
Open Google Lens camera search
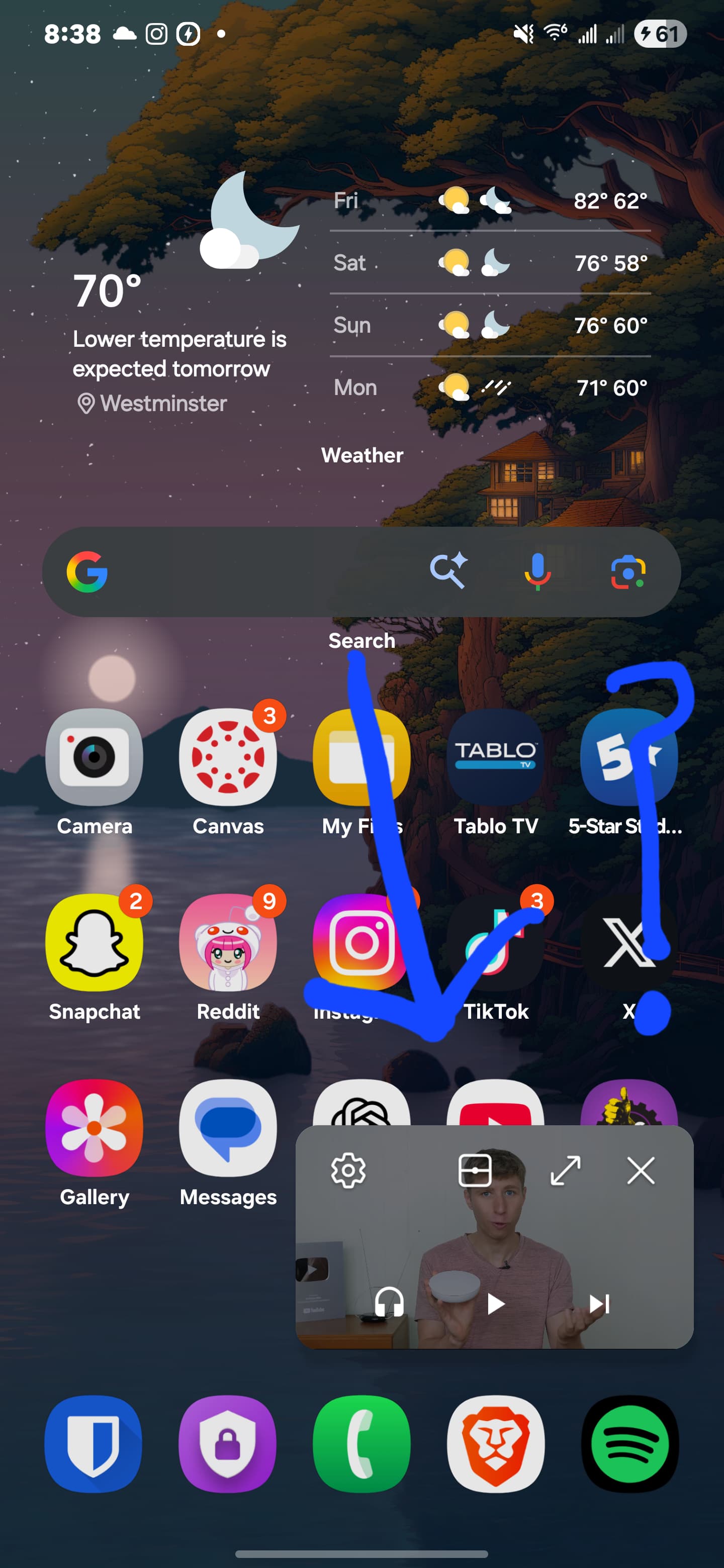click(628, 571)
